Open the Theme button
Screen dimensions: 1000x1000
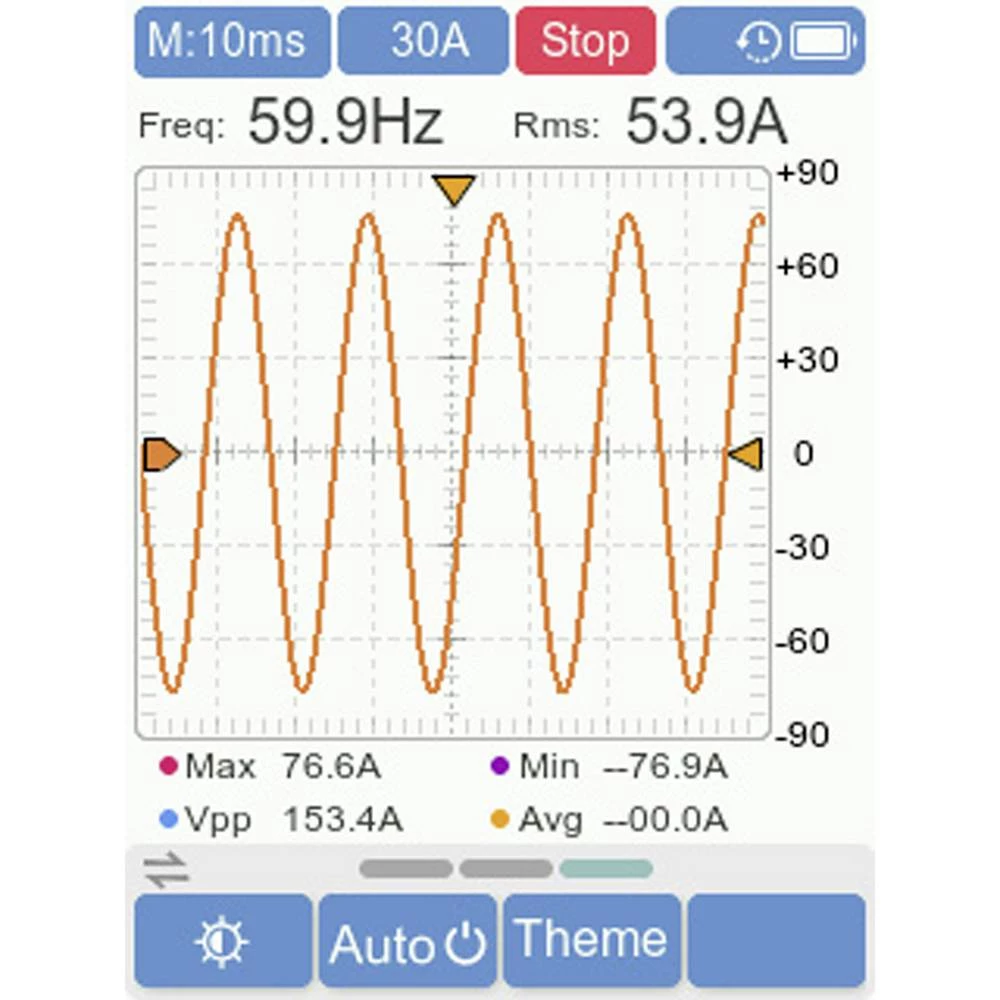coord(592,940)
